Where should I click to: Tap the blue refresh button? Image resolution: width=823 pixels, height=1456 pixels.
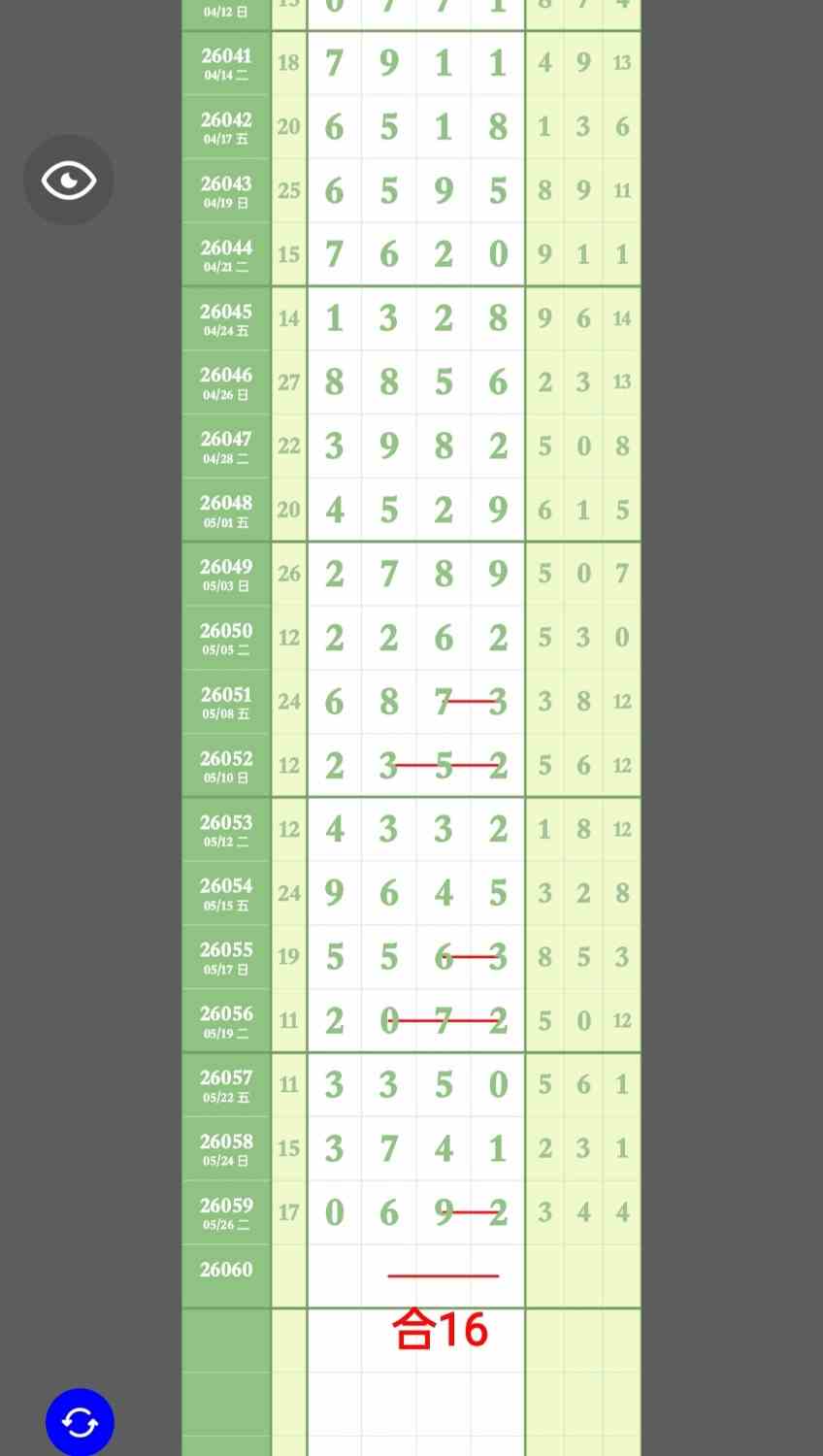(x=80, y=1423)
